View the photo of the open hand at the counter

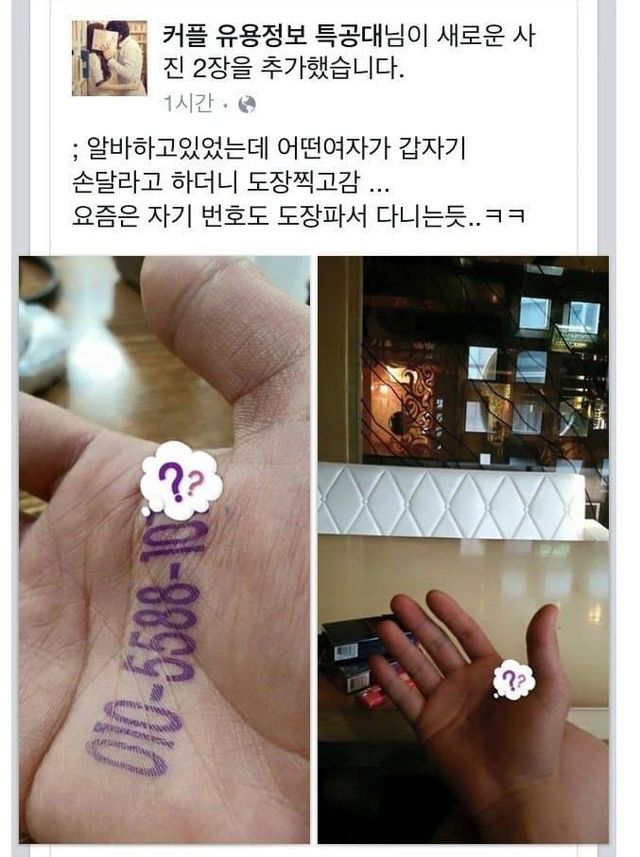(x=462, y=548)
